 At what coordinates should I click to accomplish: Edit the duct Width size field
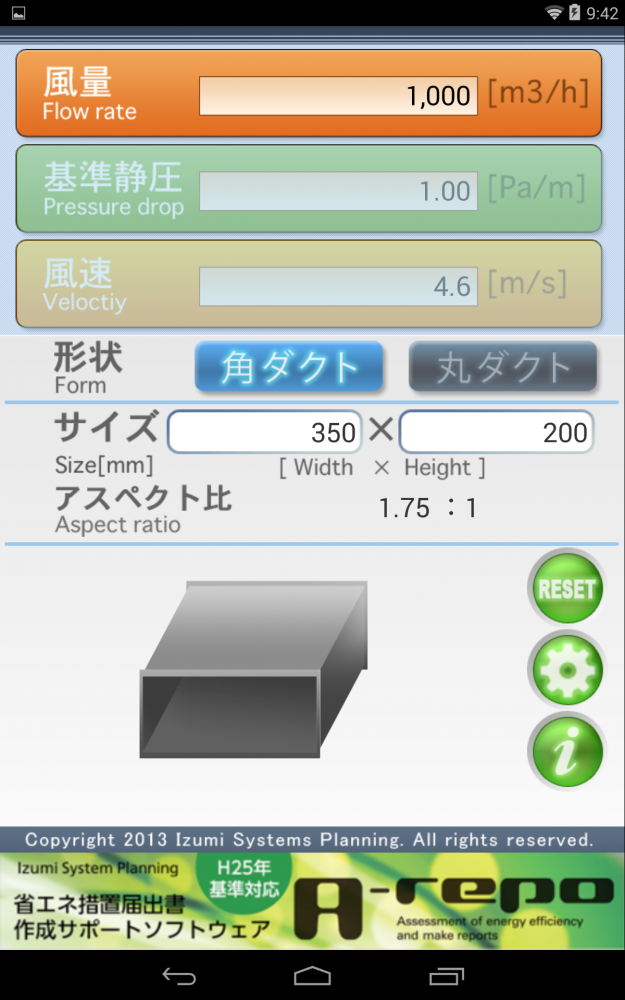coord(265,432)
